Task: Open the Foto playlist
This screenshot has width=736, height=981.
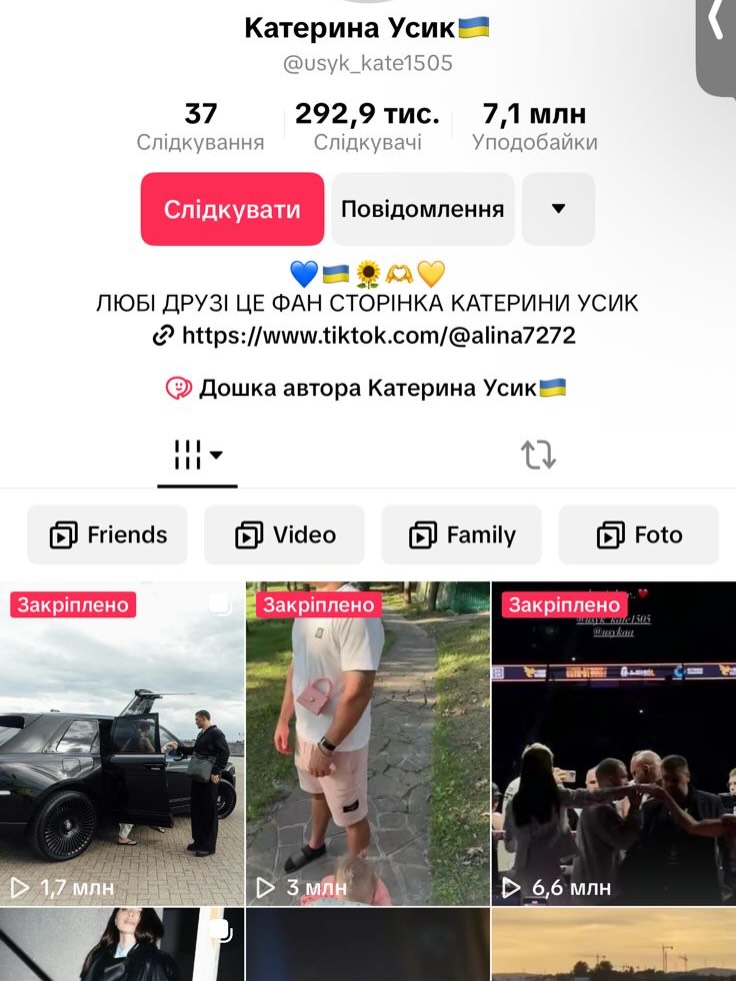Action: tap(639, 535)
